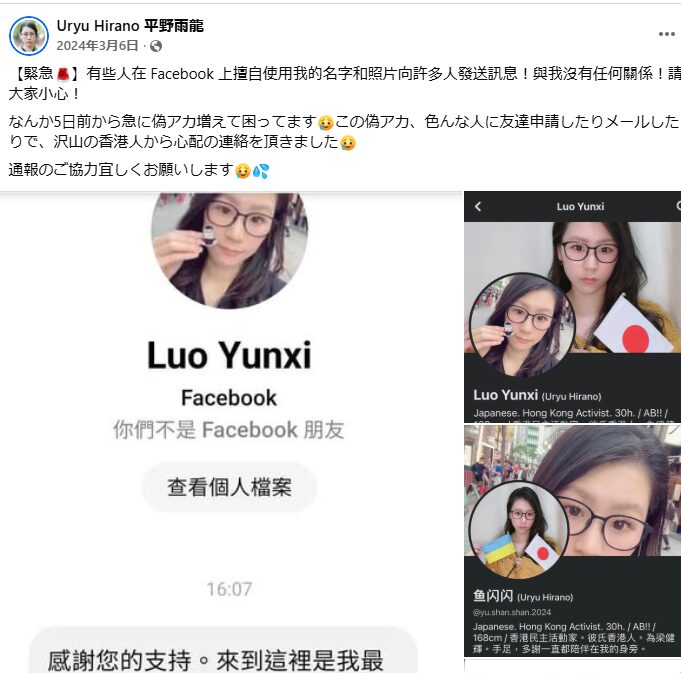The width and height of the screenshot is (681, 673).
Task: Open Uryu Hirano's profile picture
Action: (x=28, y=35)
